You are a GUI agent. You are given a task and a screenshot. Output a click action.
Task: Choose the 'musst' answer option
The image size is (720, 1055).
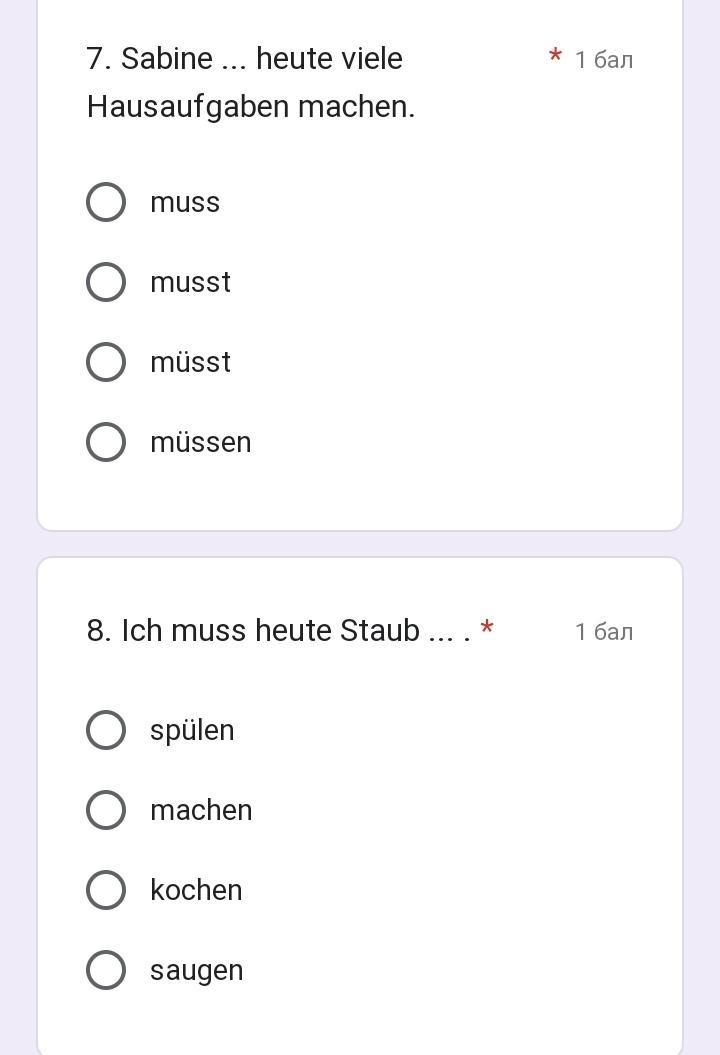tap(106, 282)
